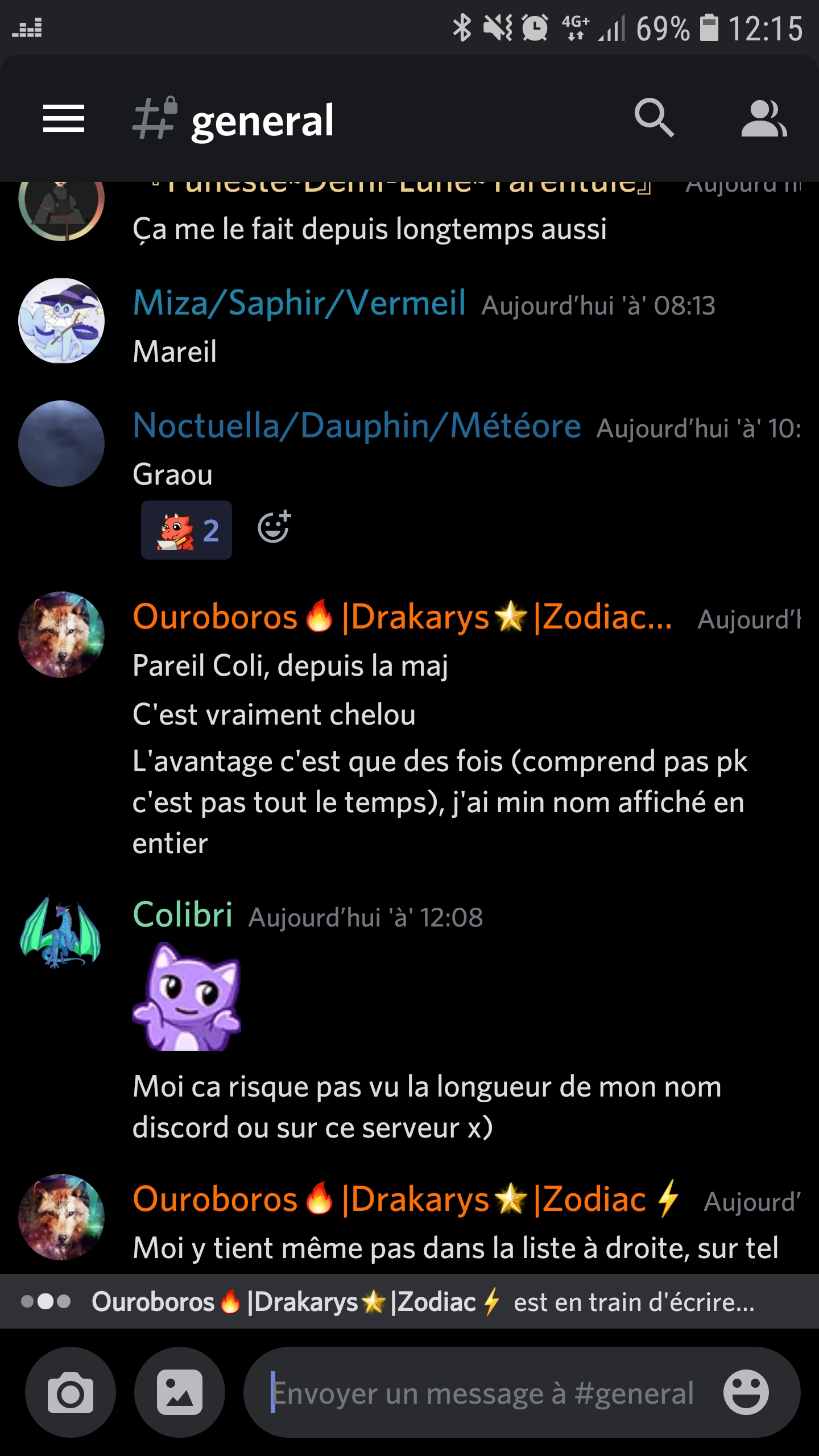Tap the Colibri username
The image size is (819, 1456).
point(183,915)
